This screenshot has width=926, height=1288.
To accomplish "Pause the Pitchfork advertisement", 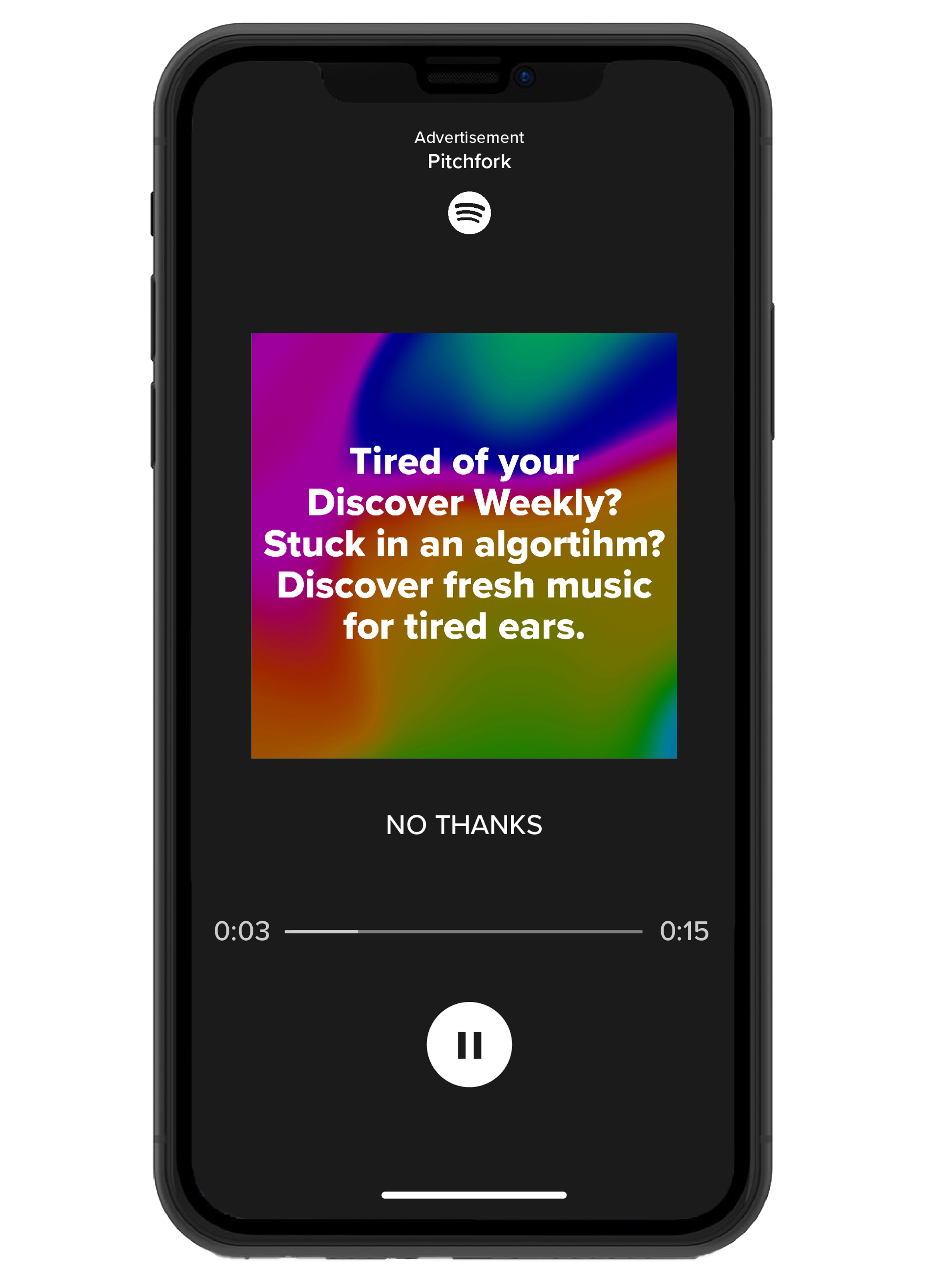I will tap(469, 1044).
